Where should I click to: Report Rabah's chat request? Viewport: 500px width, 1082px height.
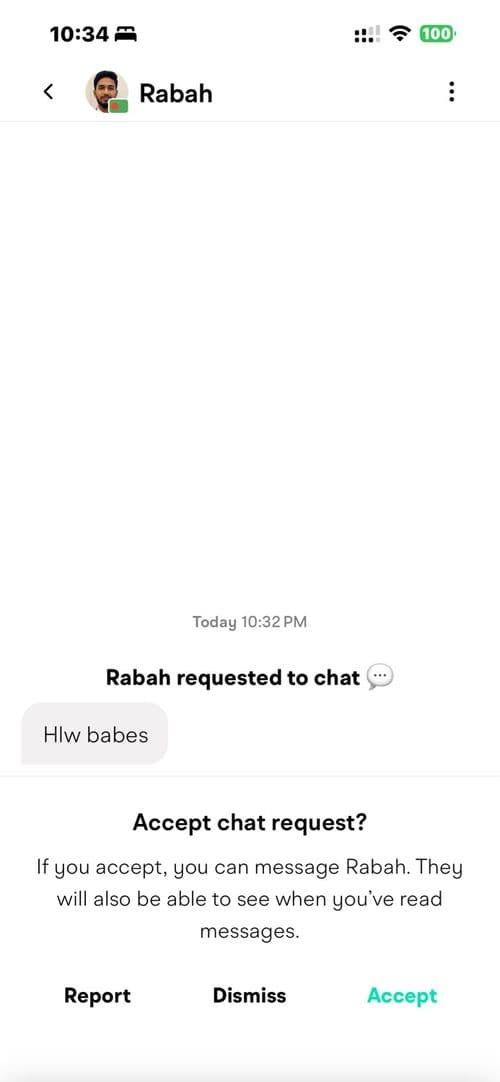97,996
